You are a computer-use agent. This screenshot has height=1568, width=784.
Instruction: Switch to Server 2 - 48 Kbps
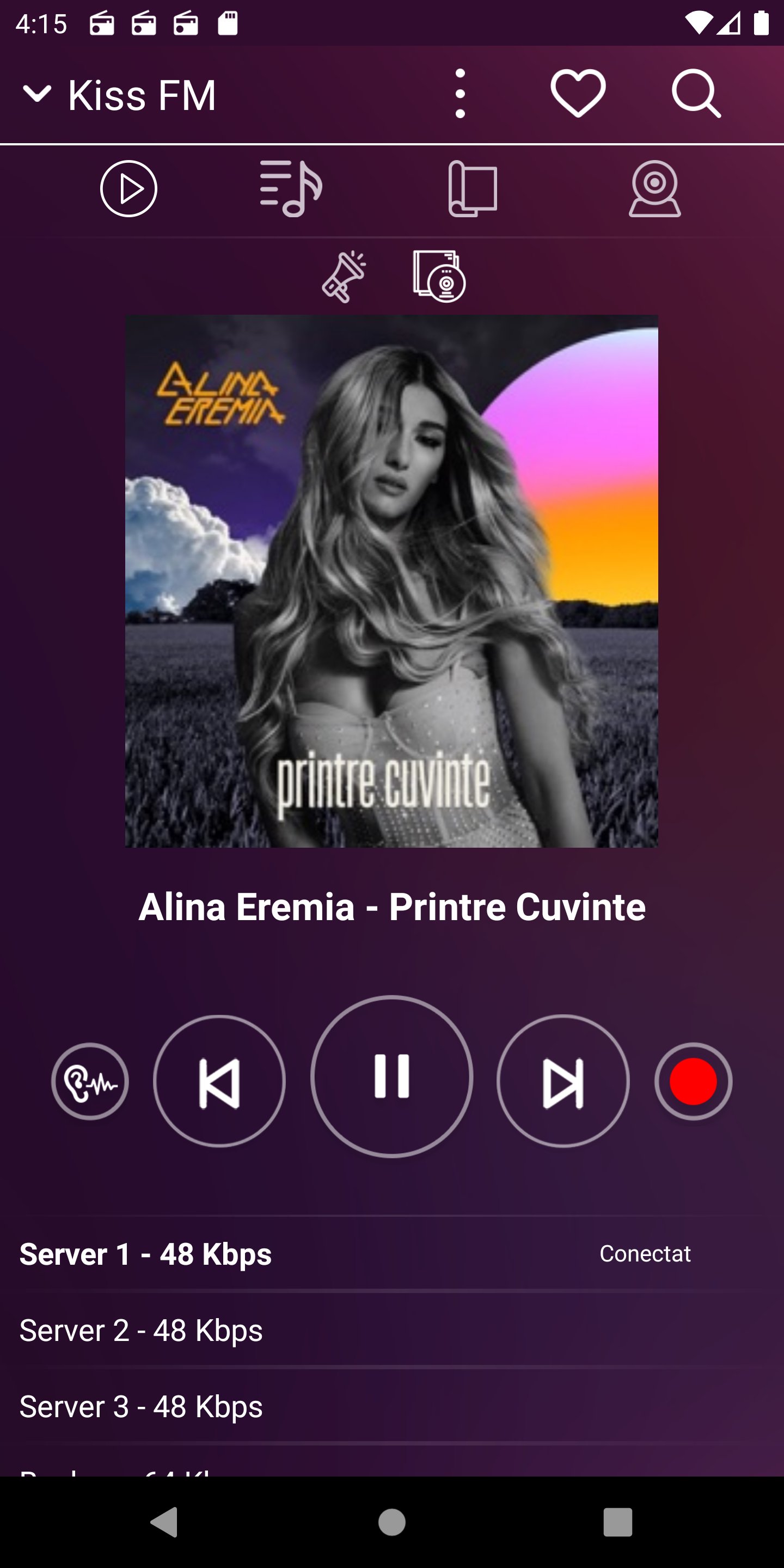pyautogui.click(x=141, y=1330)
